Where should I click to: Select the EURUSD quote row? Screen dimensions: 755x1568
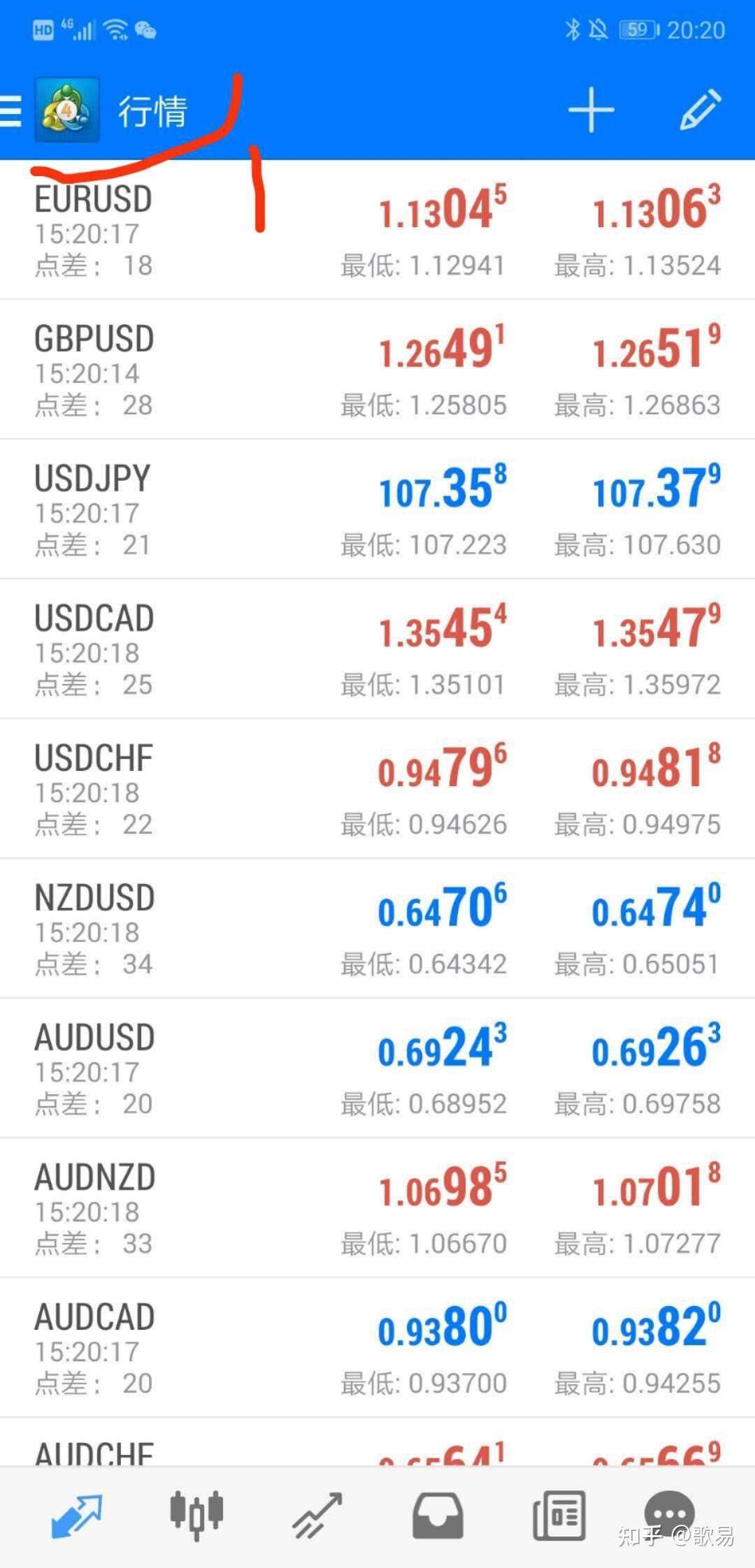tap(377, 231)
